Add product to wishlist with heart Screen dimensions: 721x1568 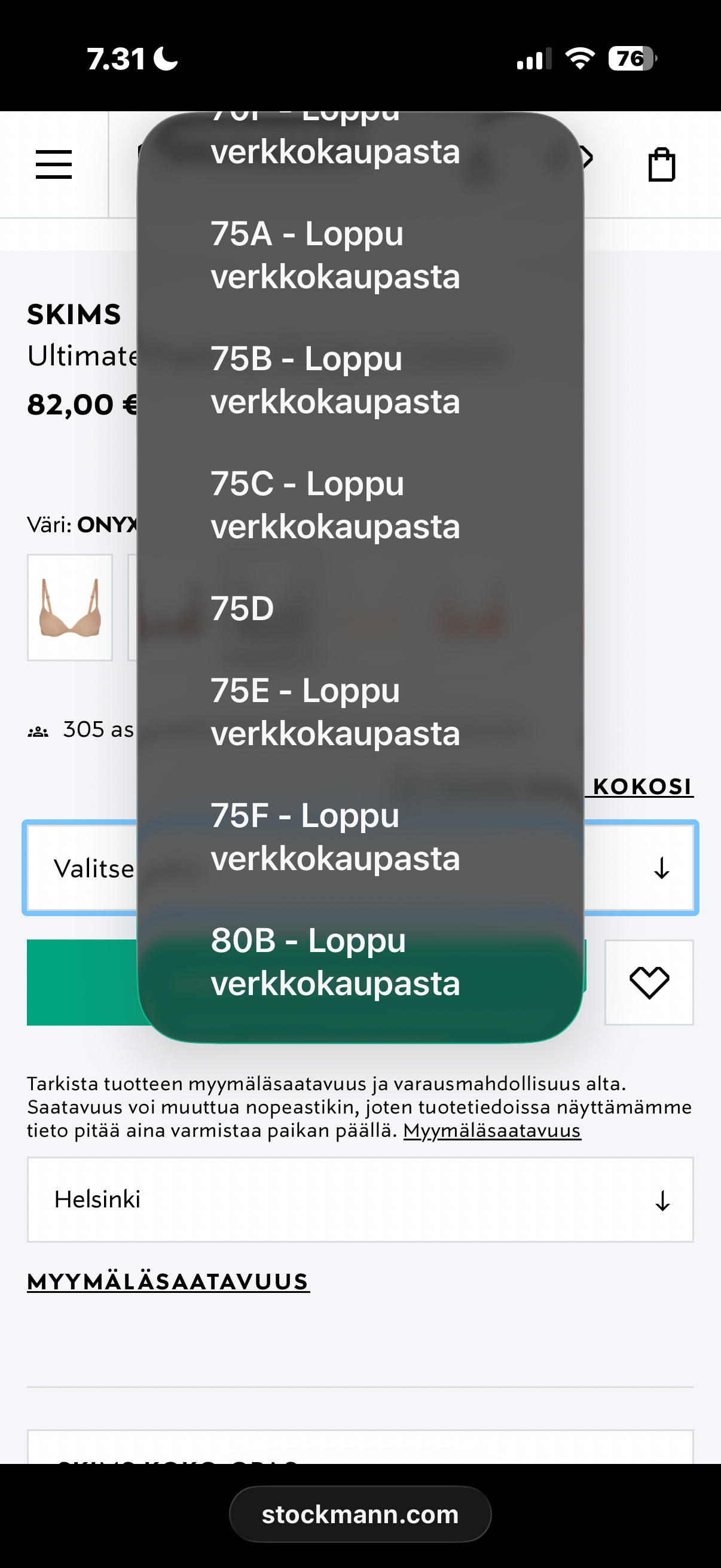click(649, 982)
